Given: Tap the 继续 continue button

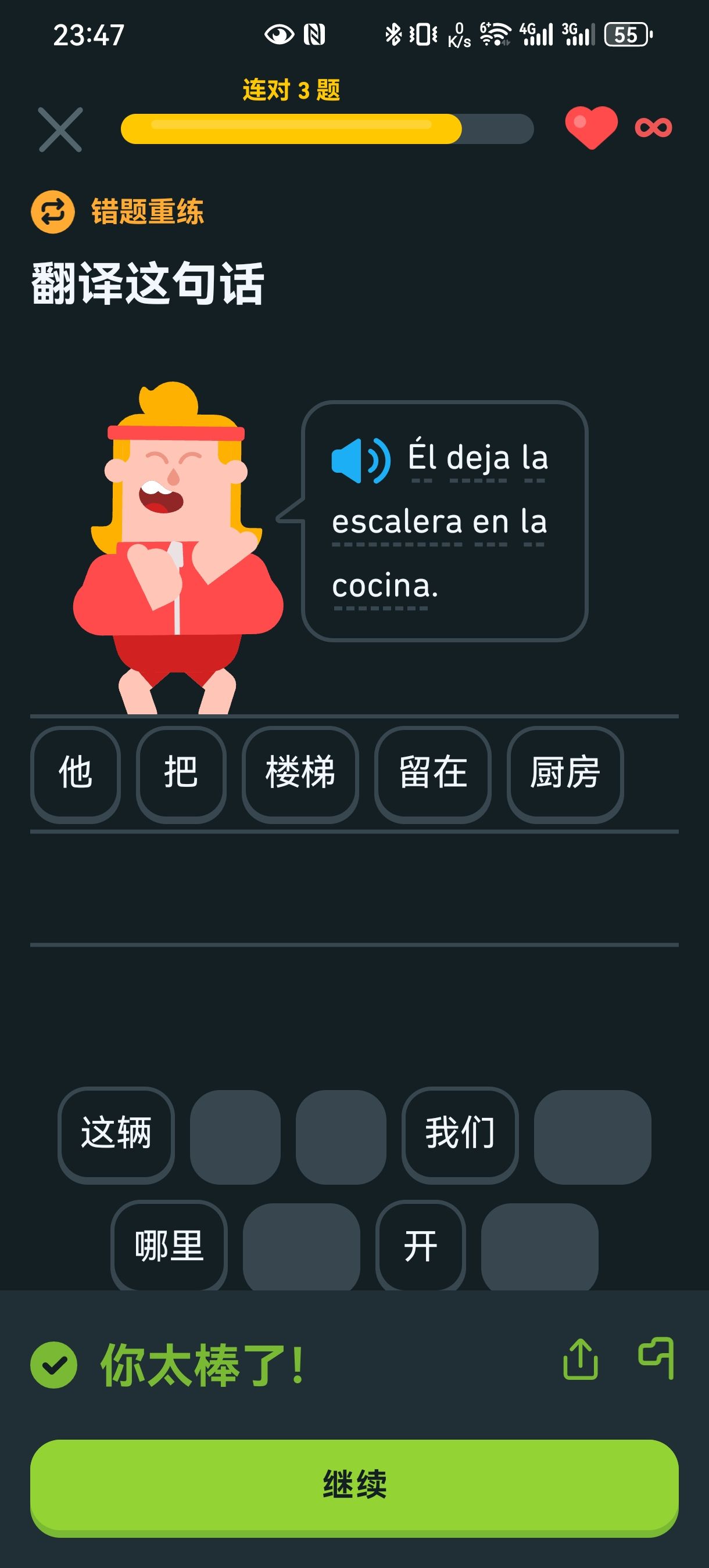Looking at the screenshot, I should pyautogui.click(x=354, y=1487).
